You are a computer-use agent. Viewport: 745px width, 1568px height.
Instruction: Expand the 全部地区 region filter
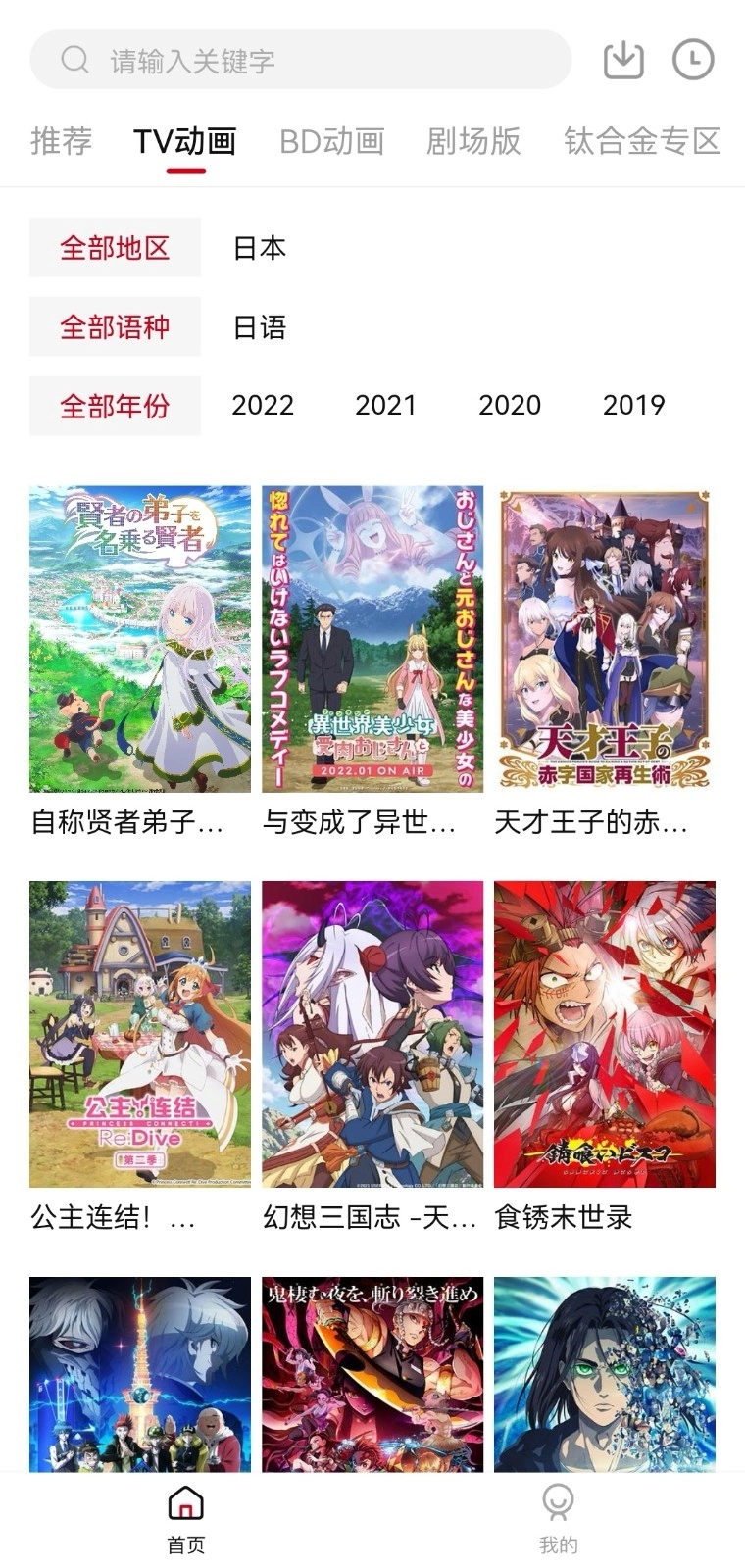(x=115, y=248)
